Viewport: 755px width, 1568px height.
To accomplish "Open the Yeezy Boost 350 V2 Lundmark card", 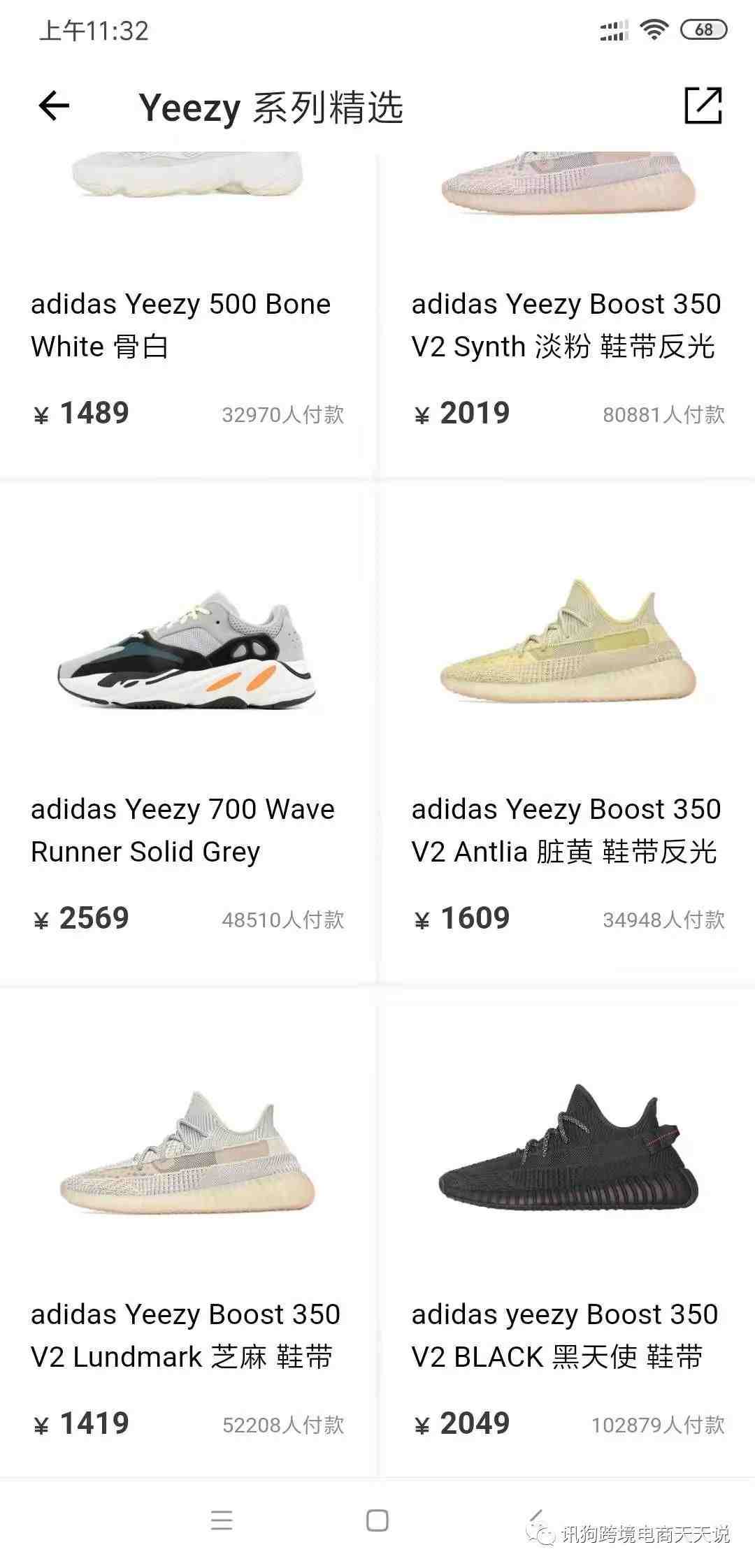I will [187, 1233].
